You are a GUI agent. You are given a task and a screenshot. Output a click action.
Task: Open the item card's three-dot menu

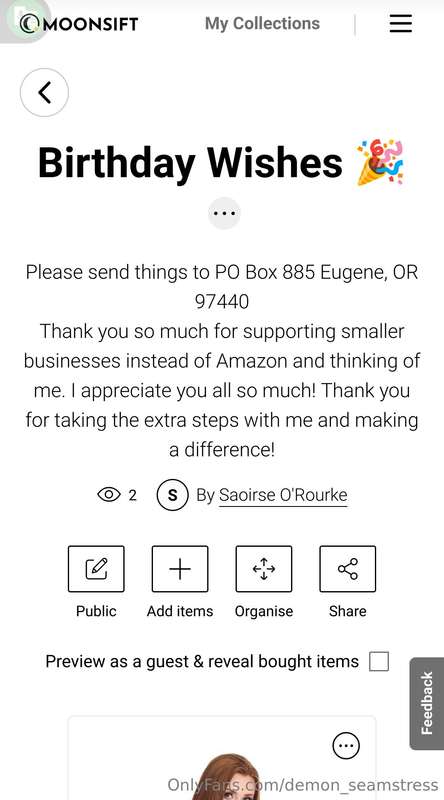tap(346, 746)
